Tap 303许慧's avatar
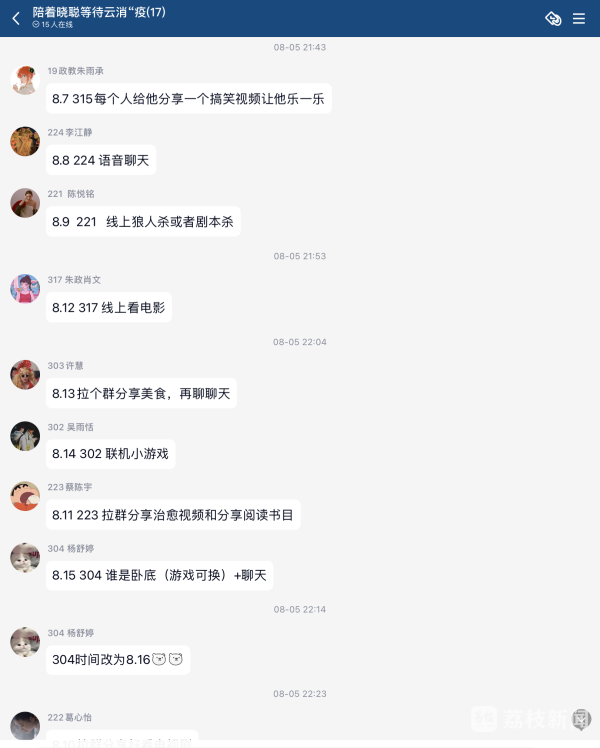 [x=25, y=374]
